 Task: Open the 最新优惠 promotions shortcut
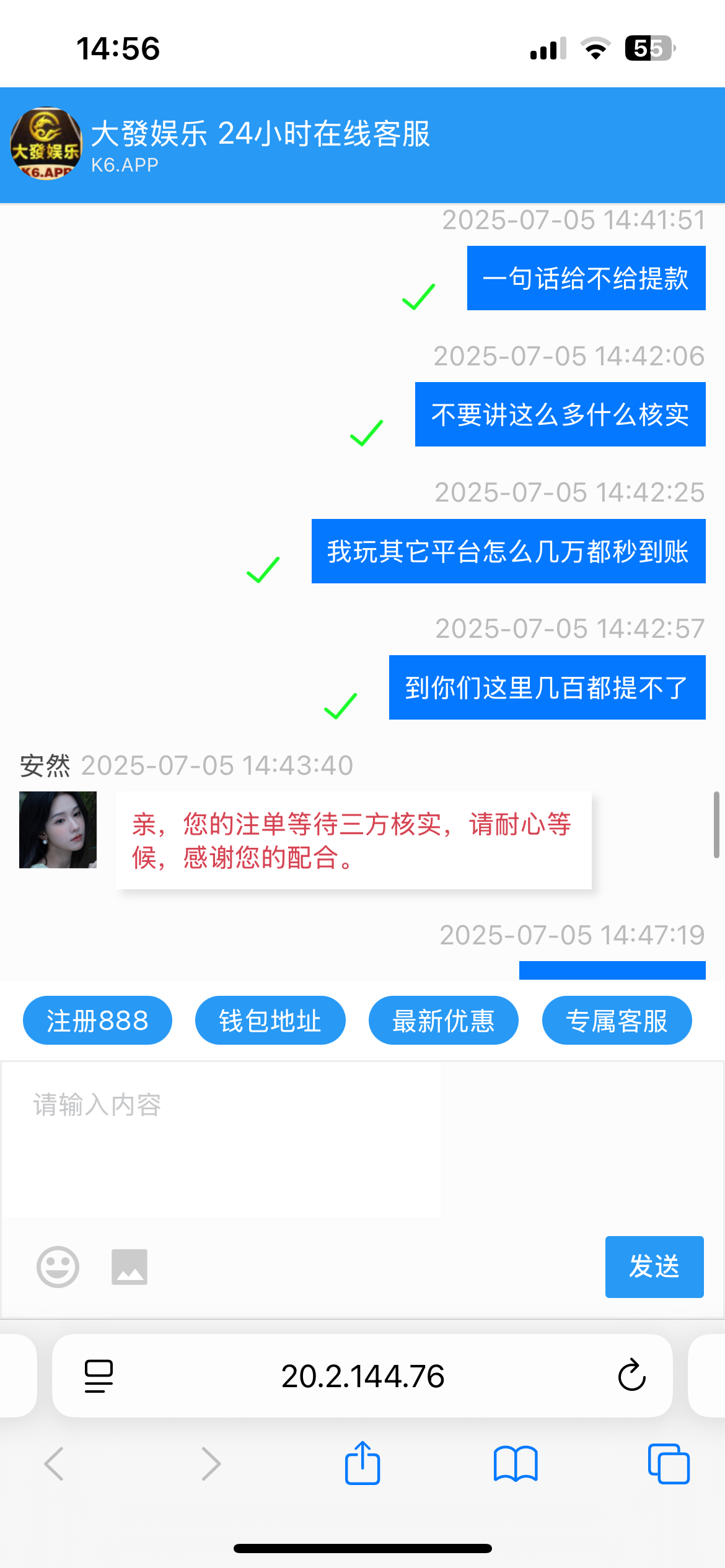443,1020
